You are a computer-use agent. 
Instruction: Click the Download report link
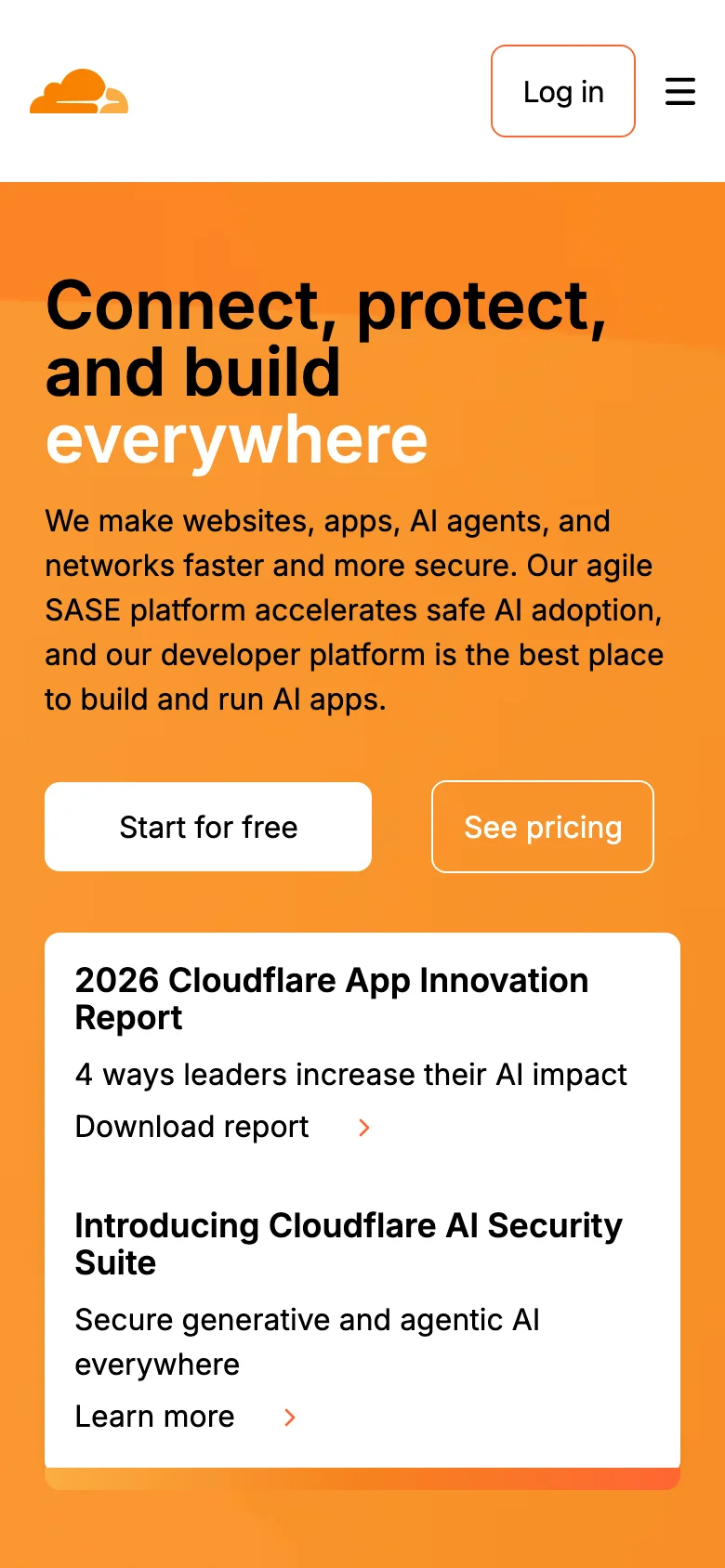click(191, 1127)
